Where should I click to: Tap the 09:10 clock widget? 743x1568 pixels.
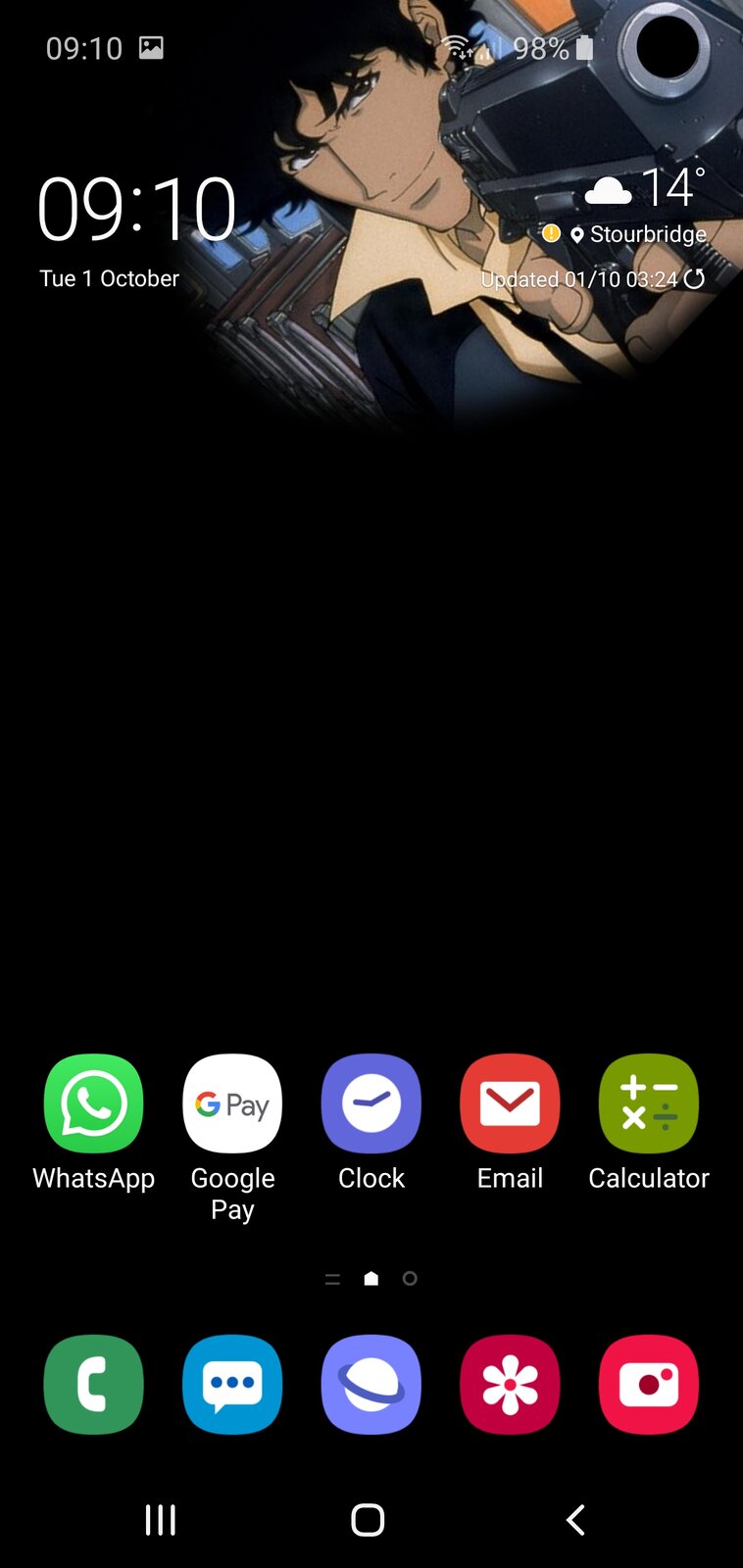[136, 210]
